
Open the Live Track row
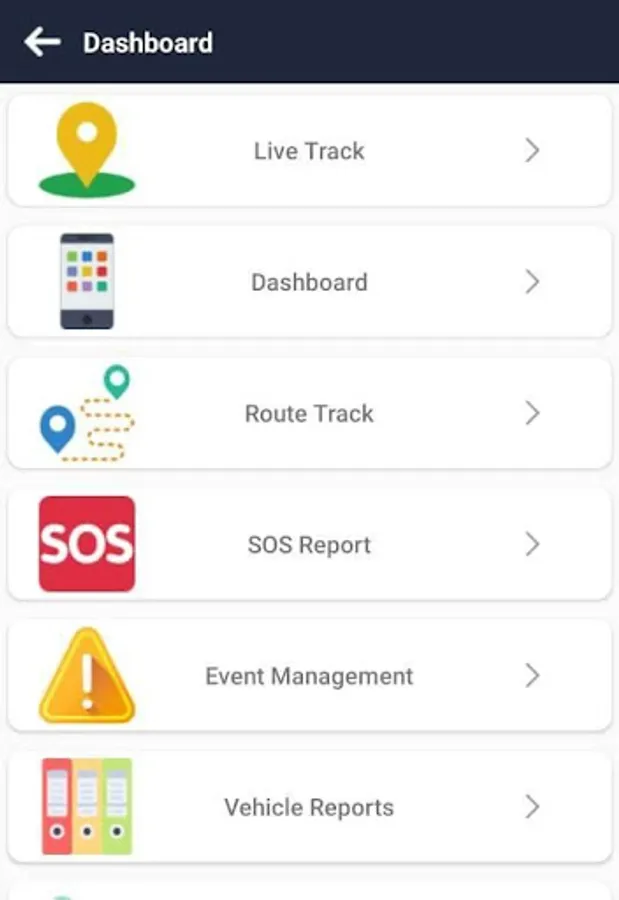pos(309,151)
